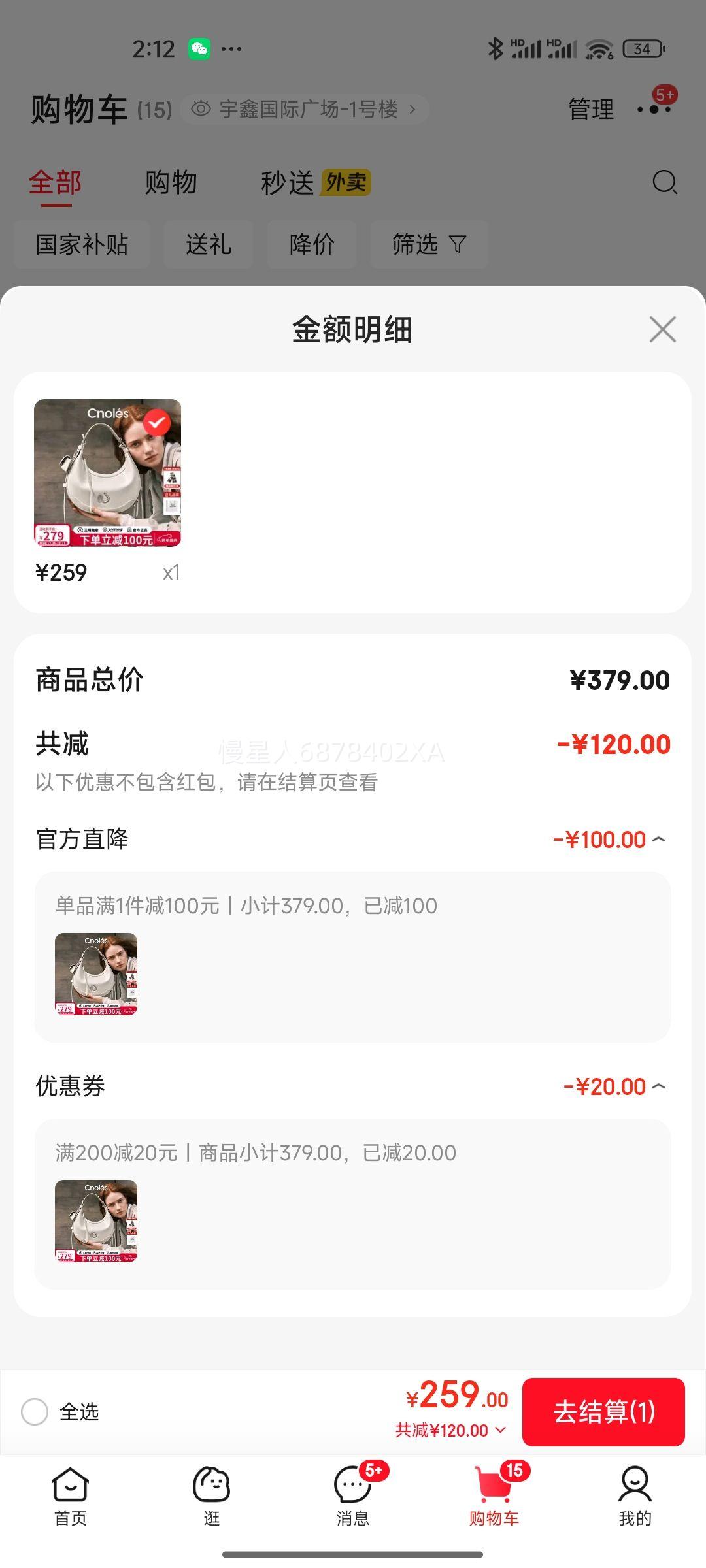Open the 消息 tab

coord(353,1496)
